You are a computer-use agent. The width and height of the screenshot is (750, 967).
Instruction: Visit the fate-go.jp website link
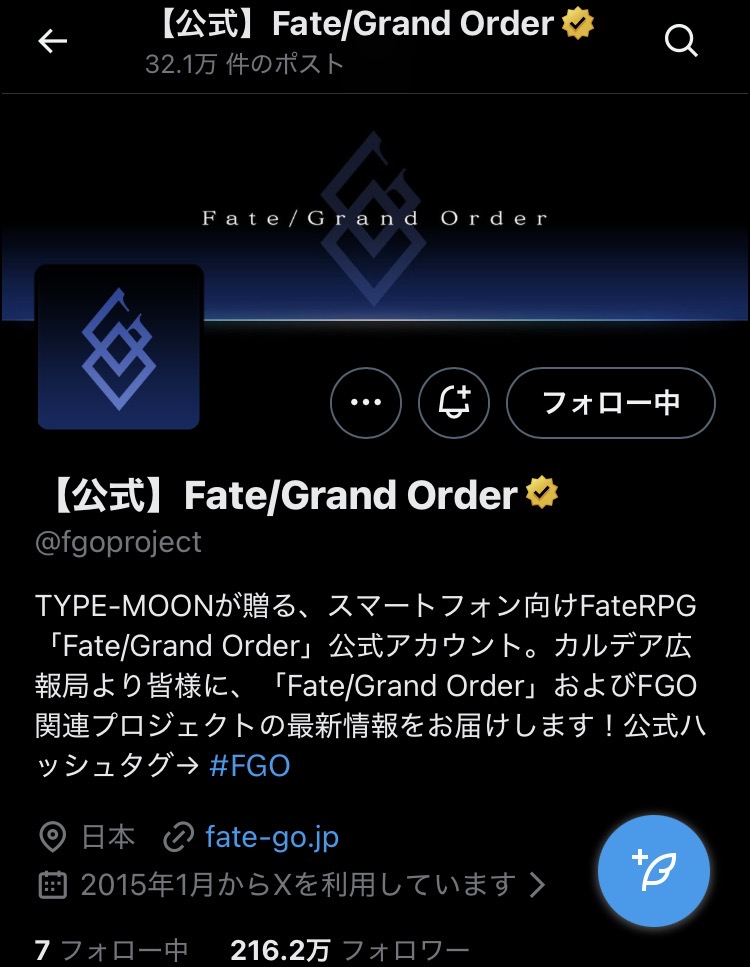(272, 837)
